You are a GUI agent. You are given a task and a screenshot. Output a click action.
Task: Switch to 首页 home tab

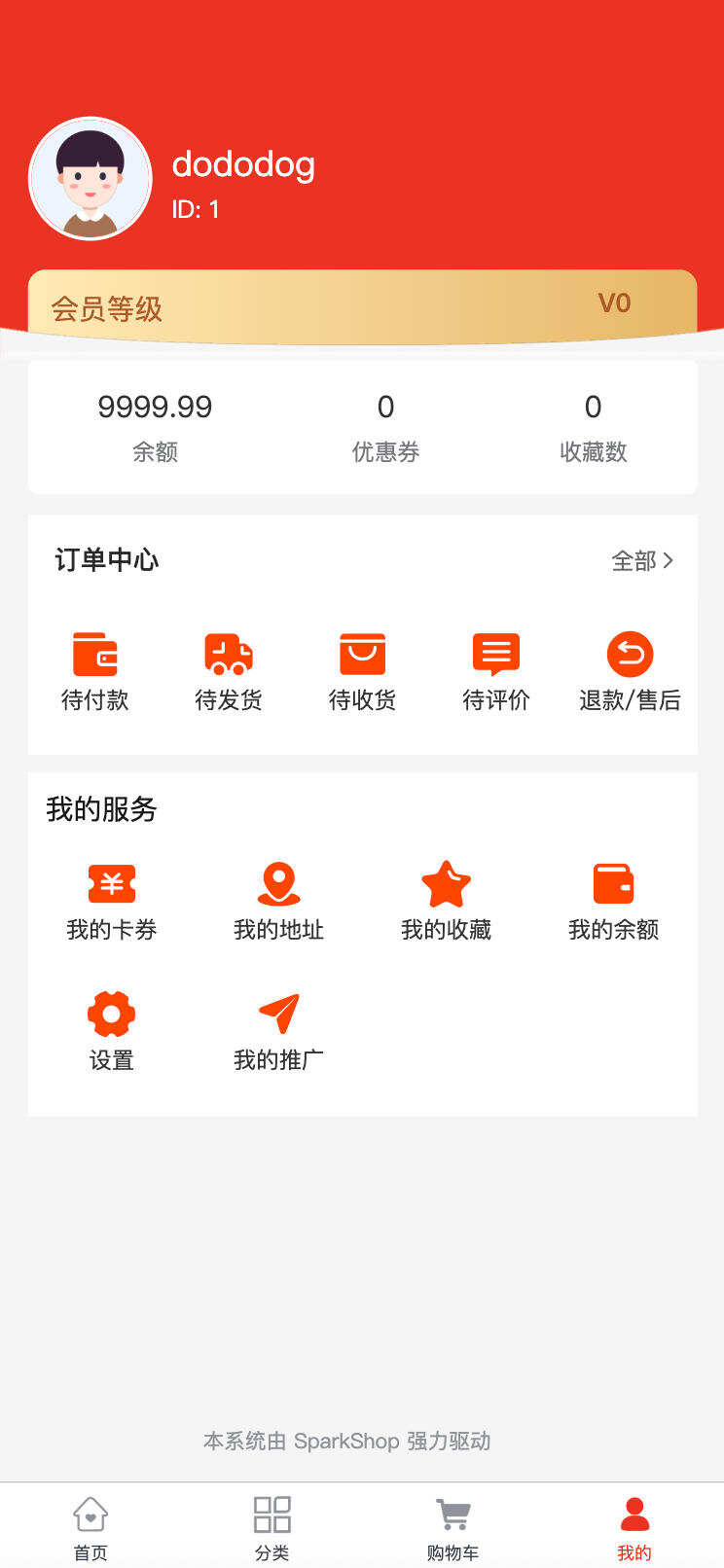click(90, 1525)
